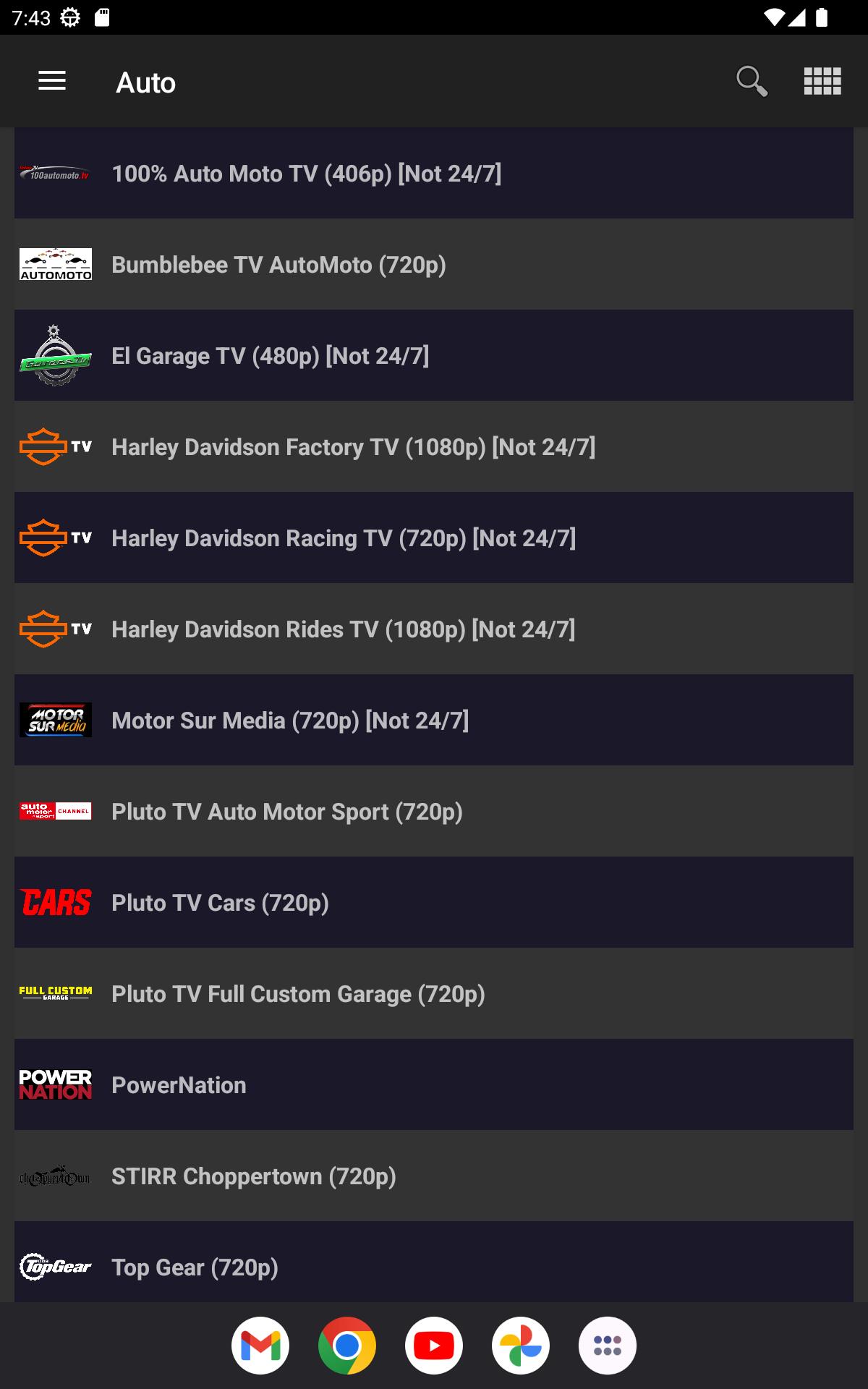Image resolution: width=868 pixels, height=1389 pixels.
Task: Open Pluto TV Cars channel
Action: click(x=434, y=902)
